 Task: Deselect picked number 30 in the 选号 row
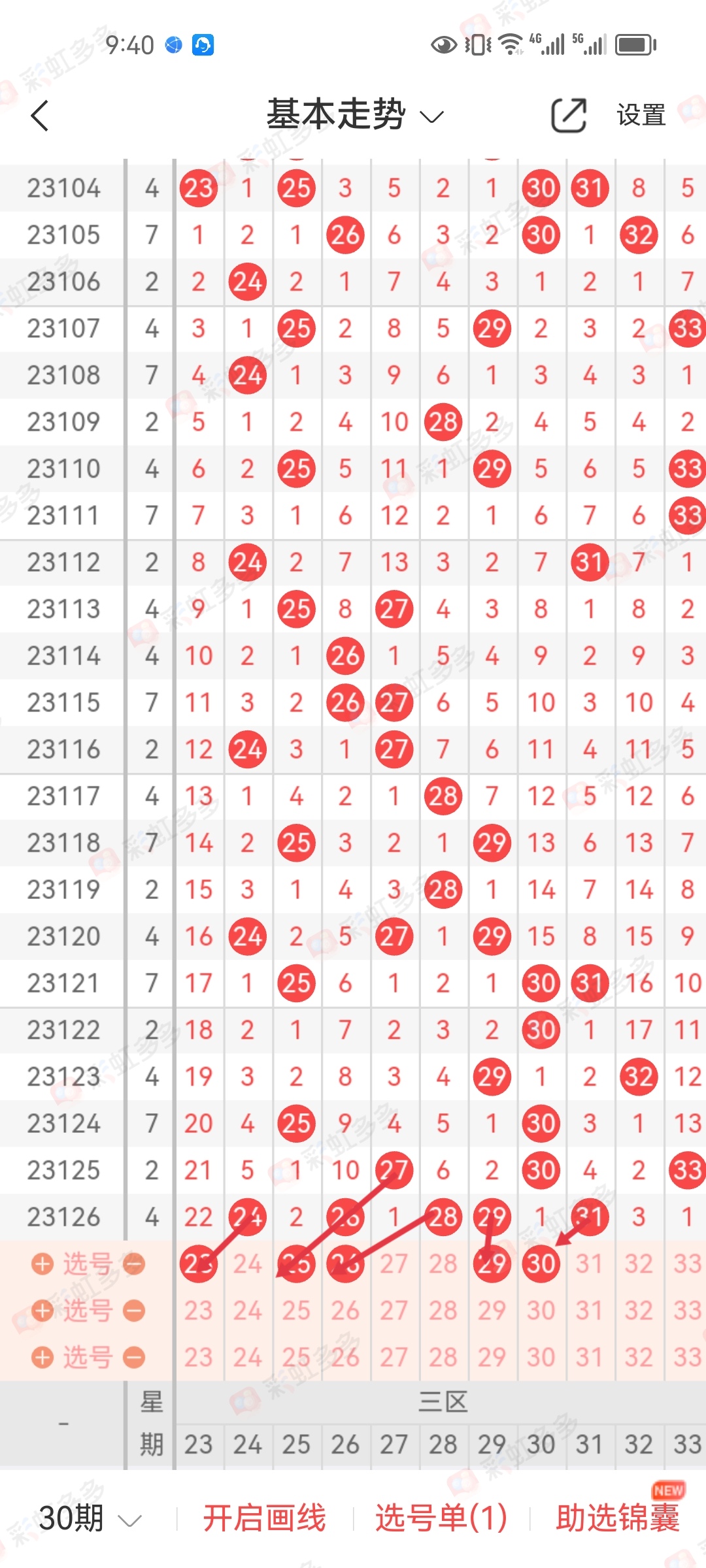click(541, 1264)
